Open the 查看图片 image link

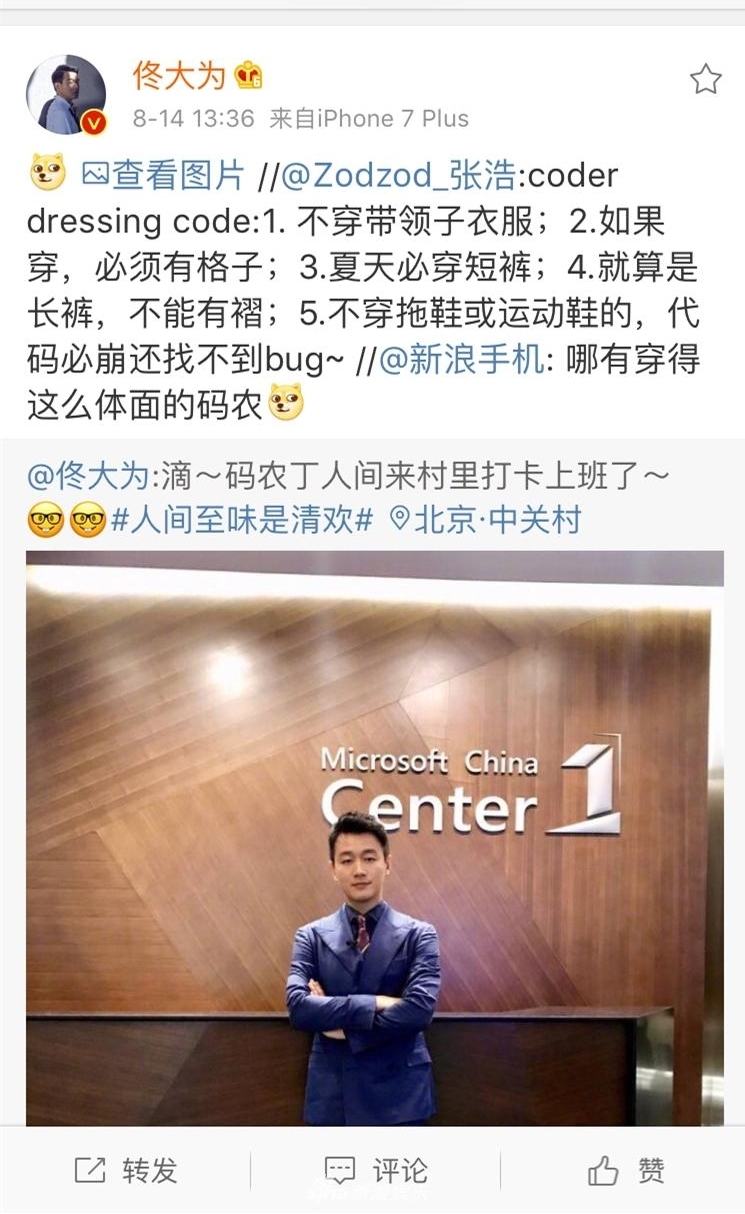163,176
